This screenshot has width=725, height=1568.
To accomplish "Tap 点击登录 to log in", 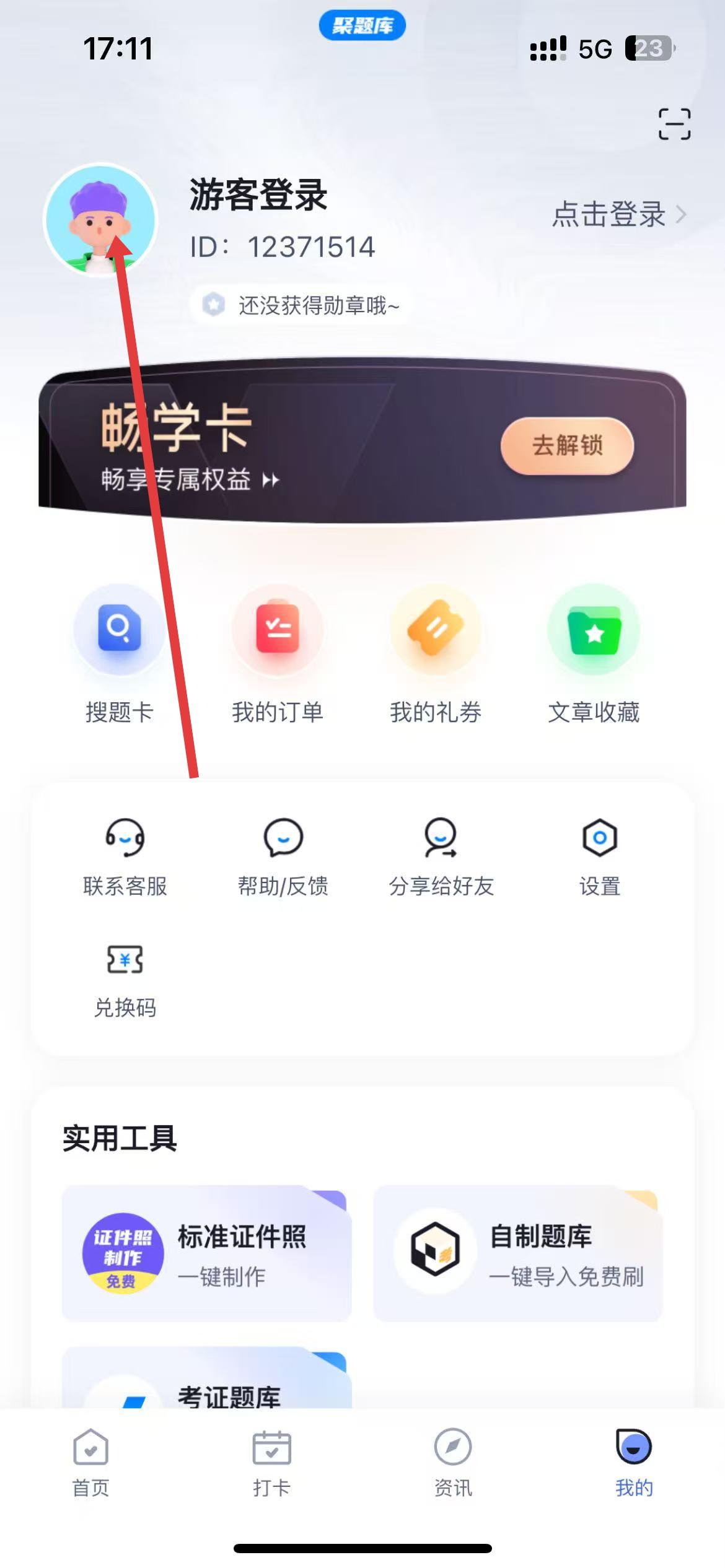I will tap(619, 214).
